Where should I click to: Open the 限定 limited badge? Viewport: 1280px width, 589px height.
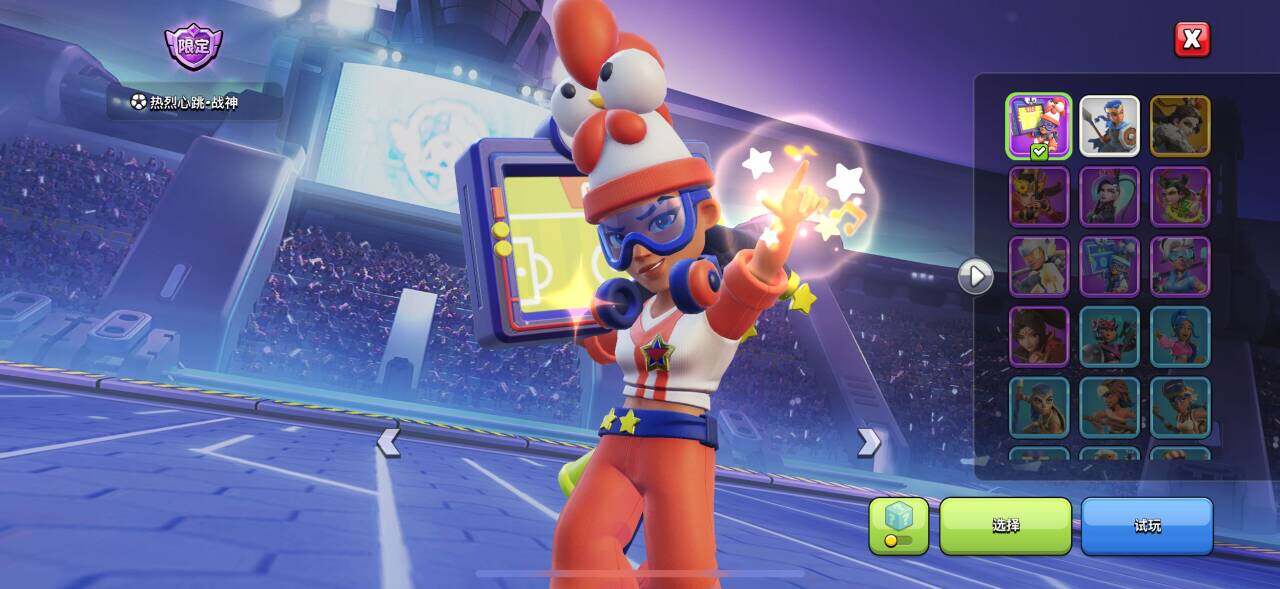point(194,46)
